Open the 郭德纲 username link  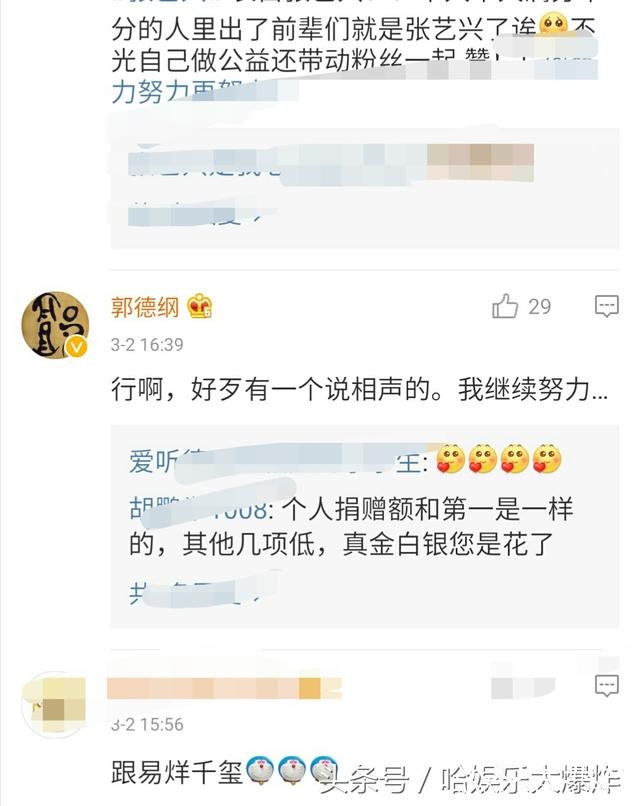[x=146, y=306]
